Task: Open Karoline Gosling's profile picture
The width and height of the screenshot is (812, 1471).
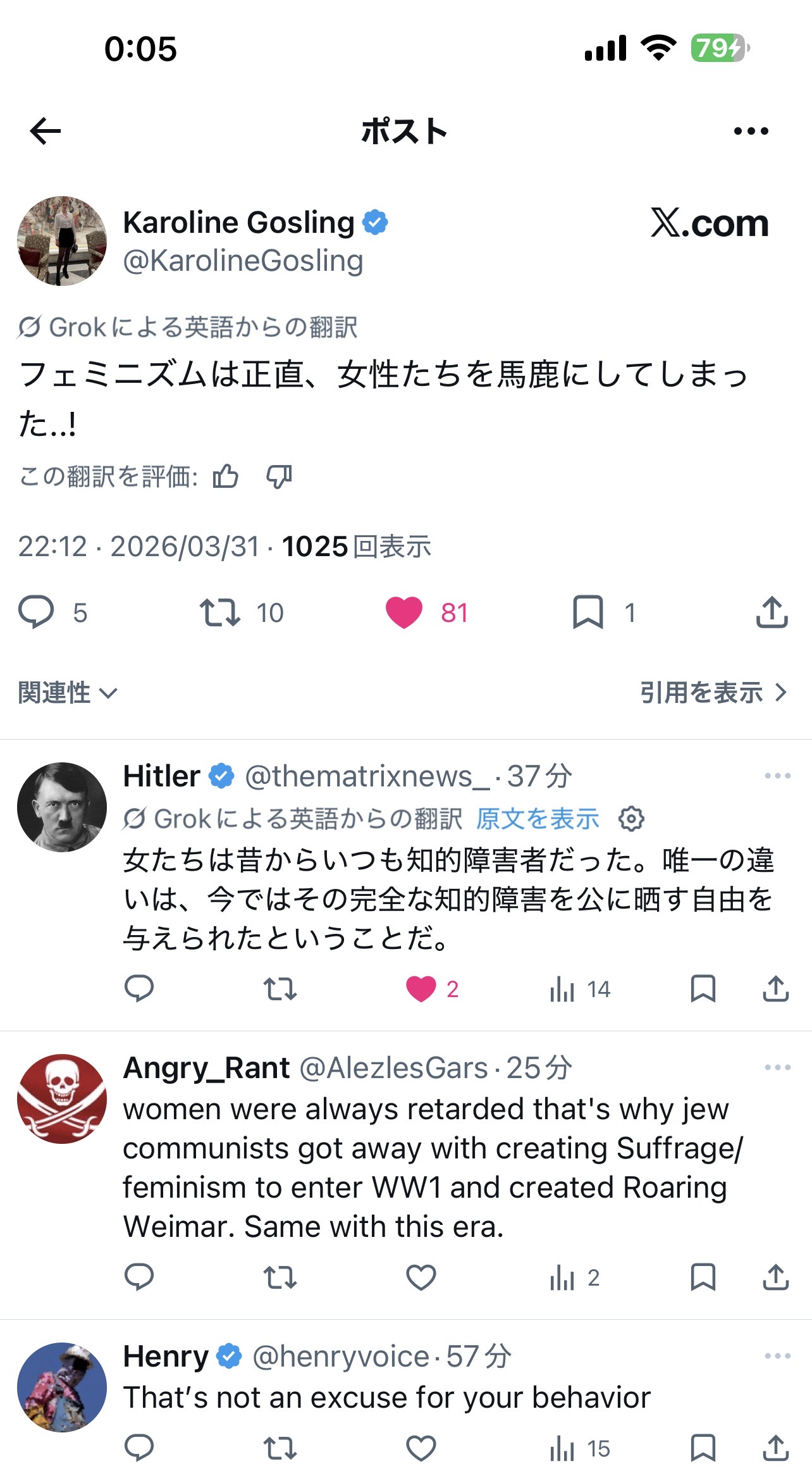Action: (x=62, y=241)
